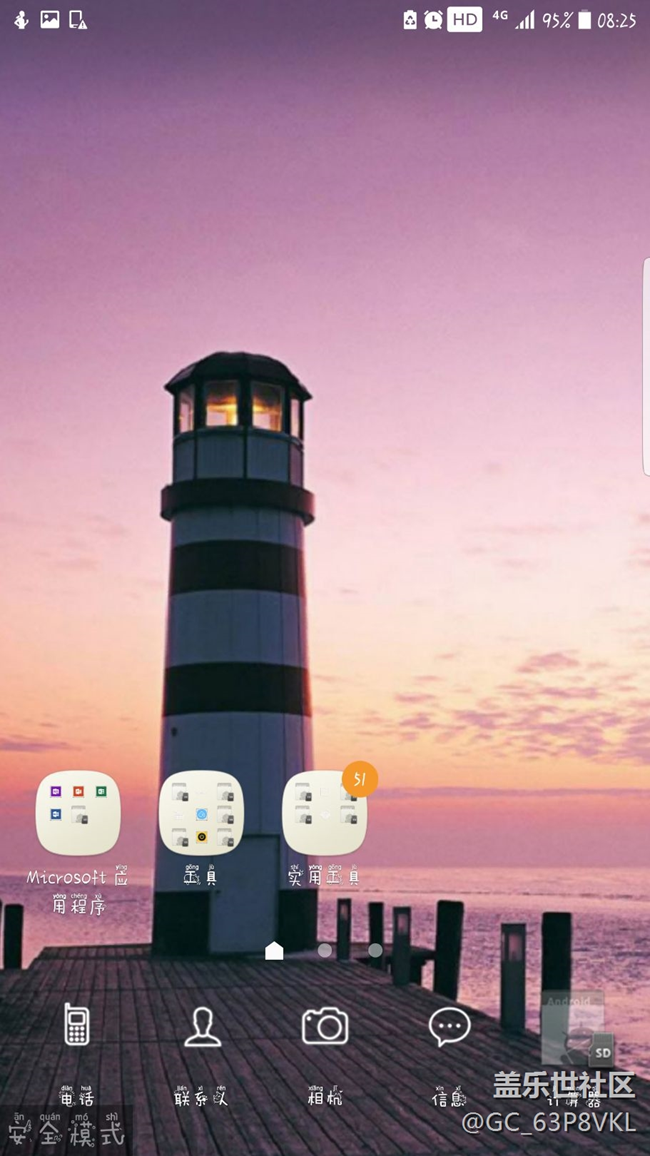Open 信息 messages
This screenshot has width=650, height=1156.
click(449, 1026)
